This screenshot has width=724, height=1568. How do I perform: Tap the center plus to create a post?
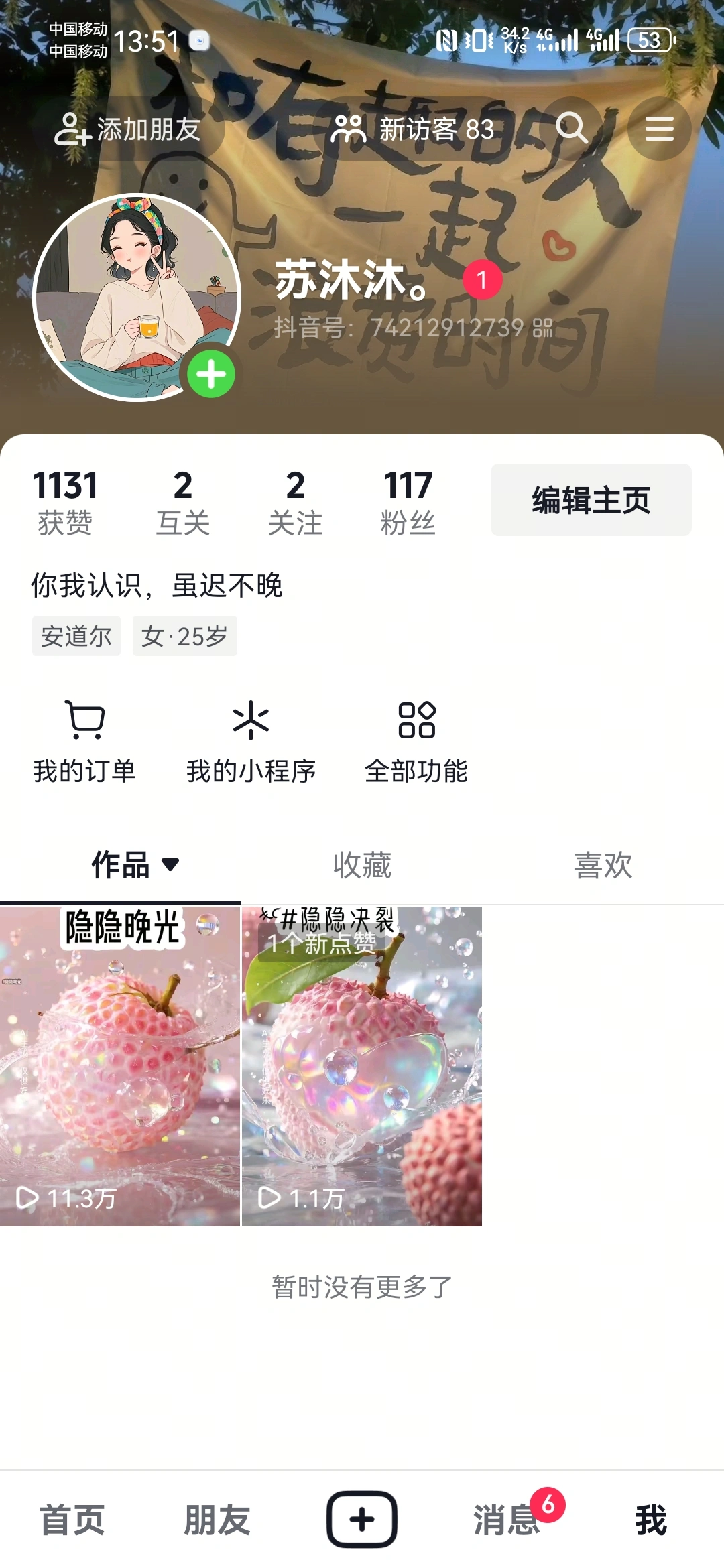coord(362,1520)
